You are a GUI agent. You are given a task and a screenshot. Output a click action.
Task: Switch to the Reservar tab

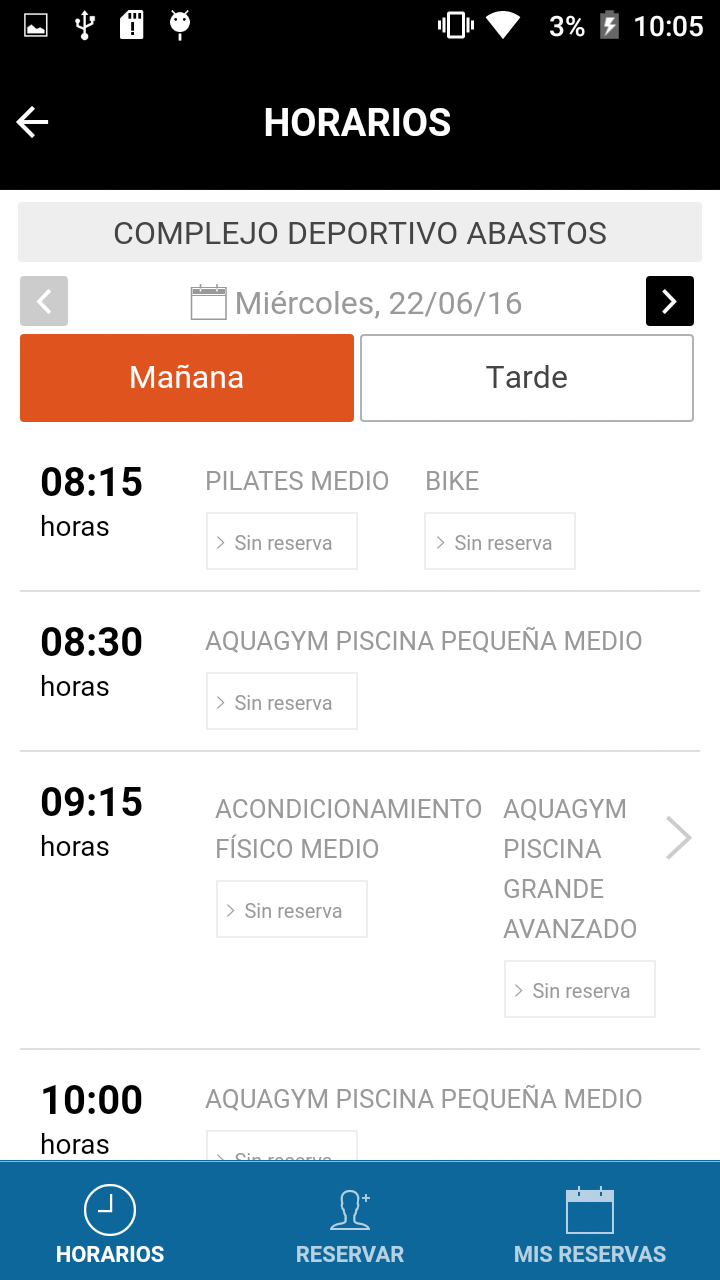coord(350,1222)
